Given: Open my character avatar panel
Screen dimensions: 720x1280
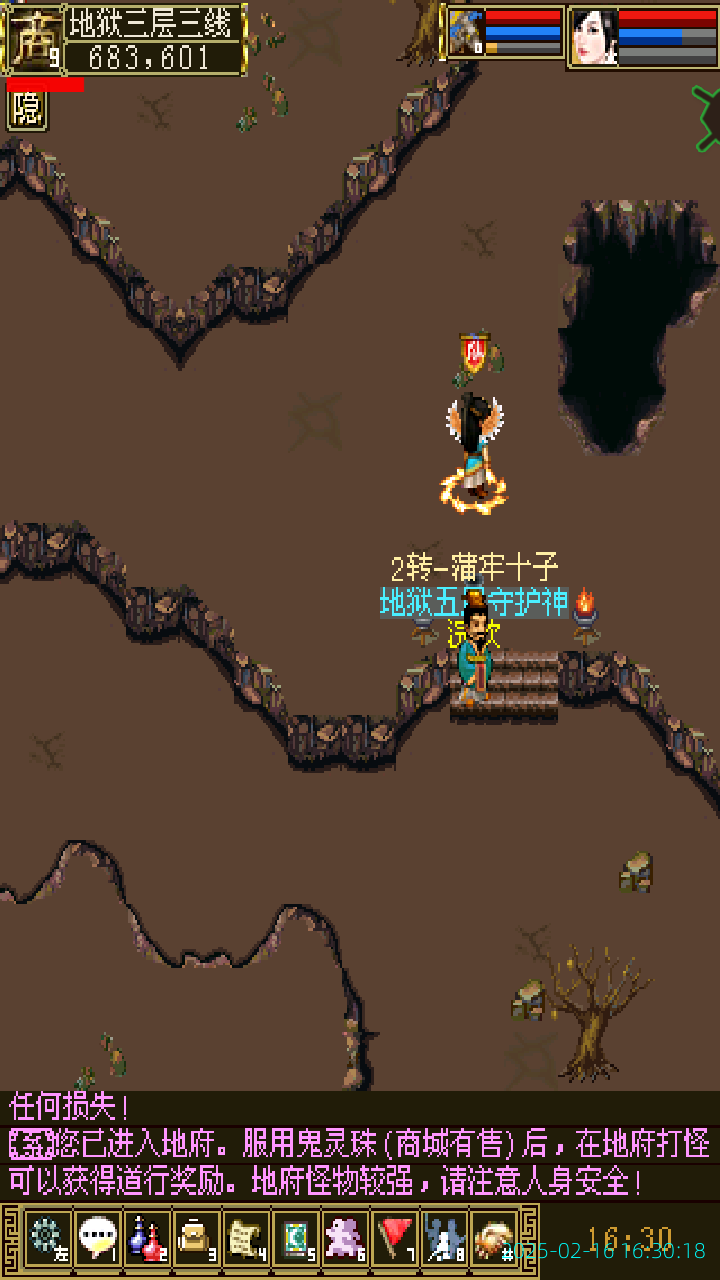Looking at the screenshot, I should pos(32,38).
